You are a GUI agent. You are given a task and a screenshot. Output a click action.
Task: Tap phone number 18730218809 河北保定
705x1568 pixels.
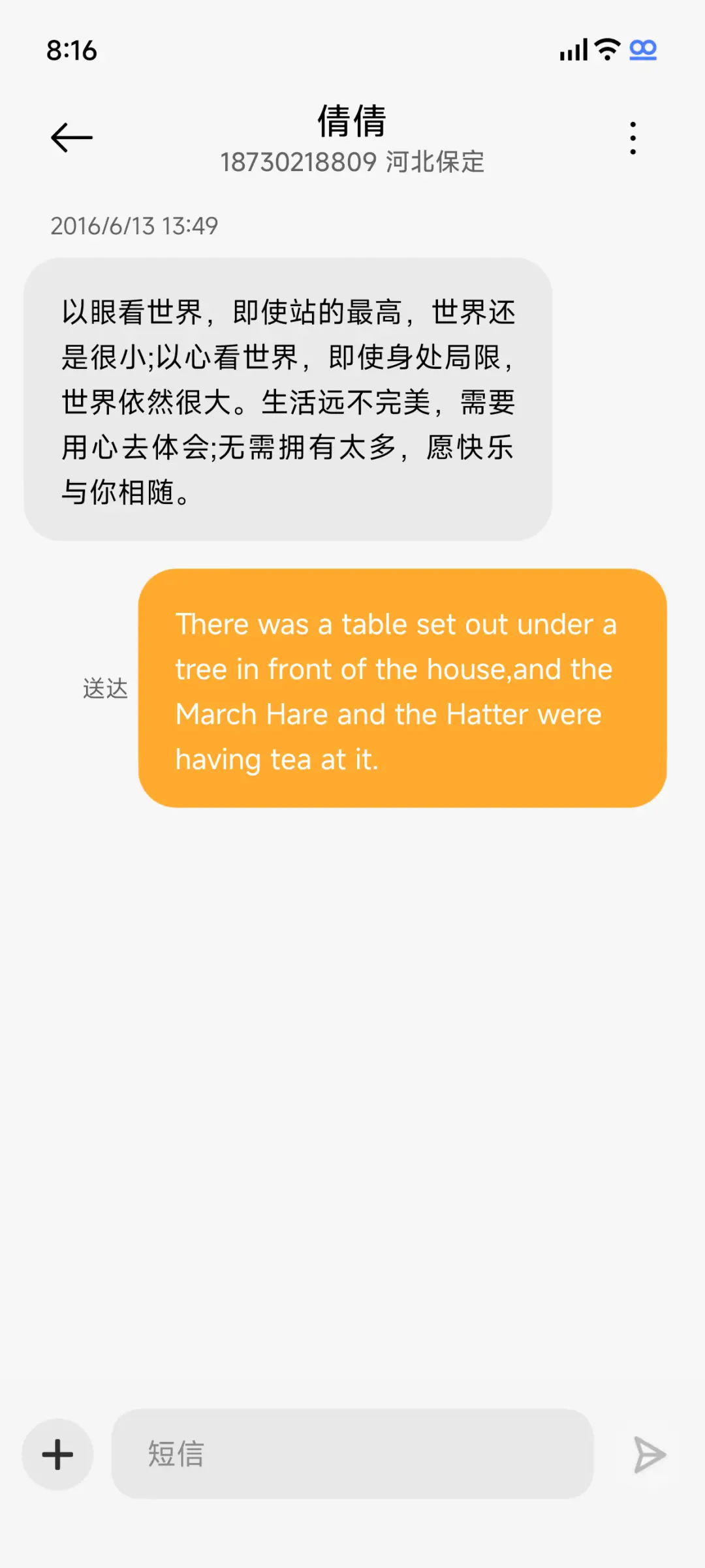pos(351,162)
